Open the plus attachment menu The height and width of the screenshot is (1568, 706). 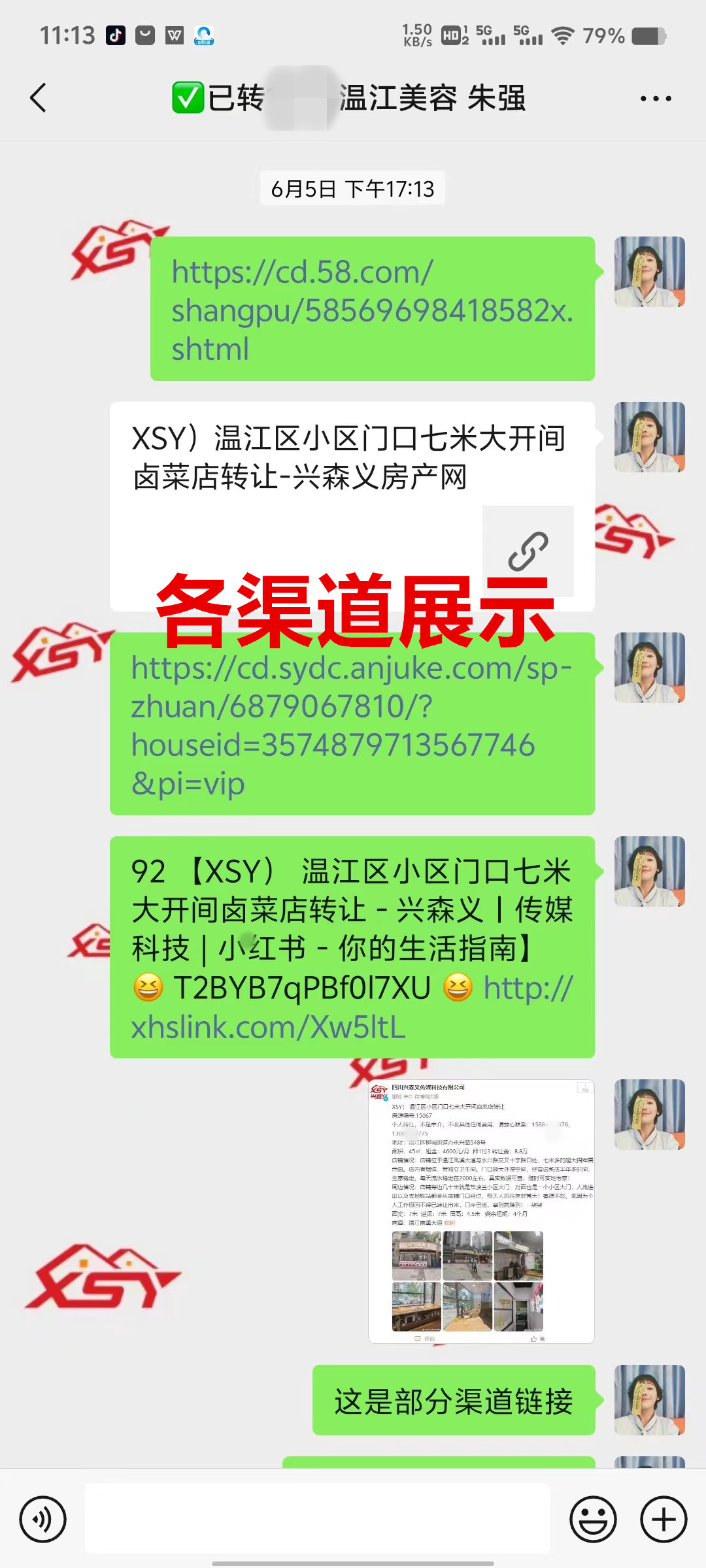coord(663,1519)
